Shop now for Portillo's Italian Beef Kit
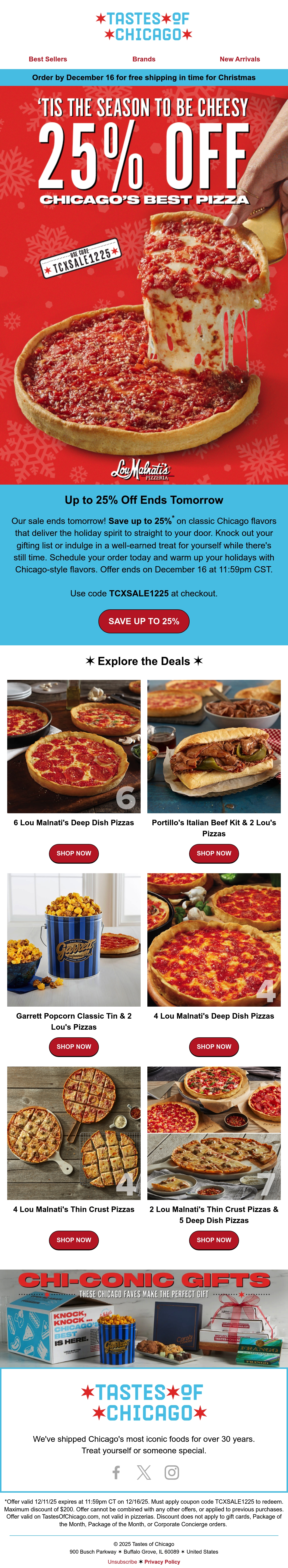 [214, 853]
